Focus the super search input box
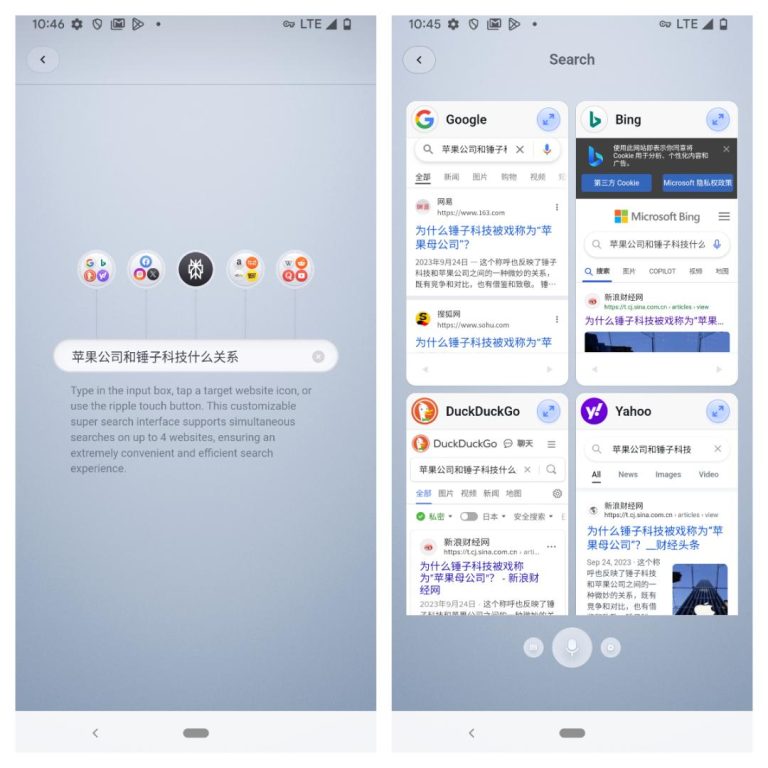768x768 pixels. (180, 356)
